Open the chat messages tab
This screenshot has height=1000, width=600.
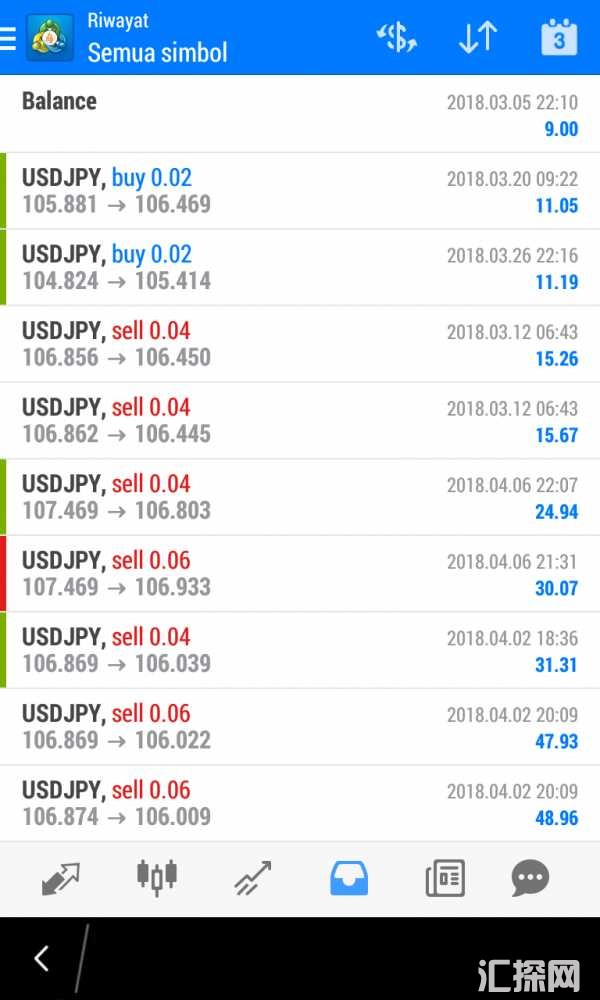[530, 879]
